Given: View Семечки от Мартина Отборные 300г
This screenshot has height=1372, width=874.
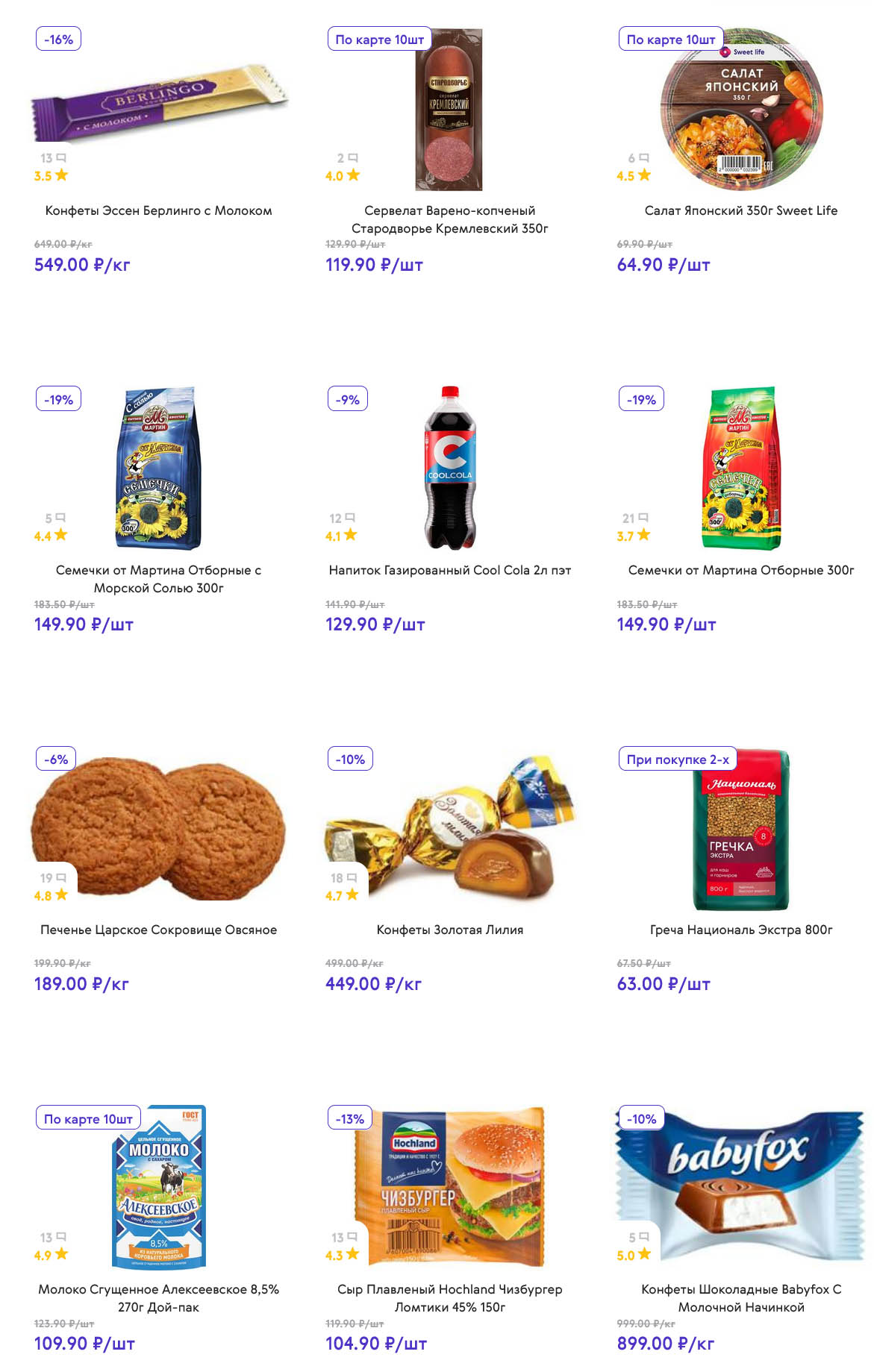Looking at the screenshot, I should click(x=740, y=570).
